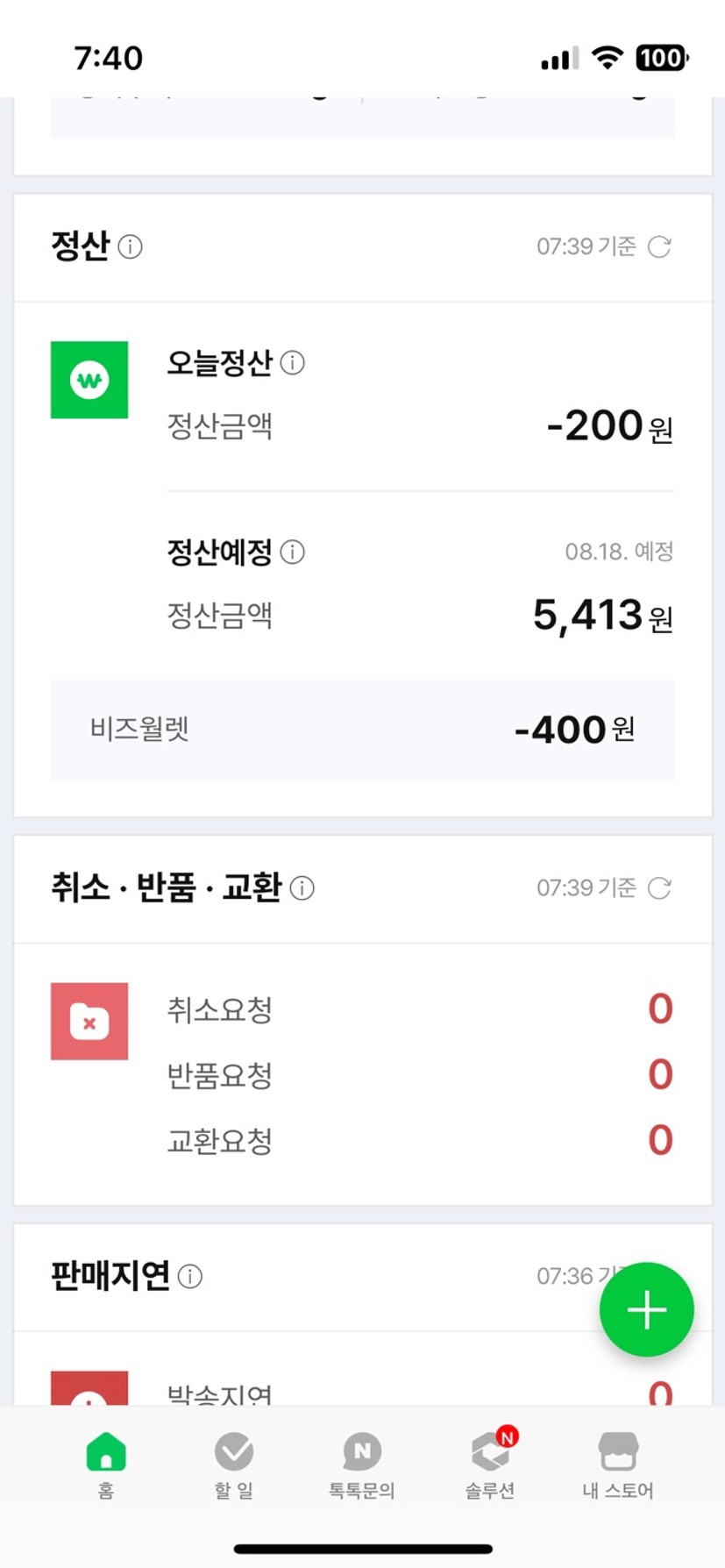The height and width of the screenshot is (1568, 725).
Task: Open the 톡톡문의 tab
Action: [x=362, y=1465]
